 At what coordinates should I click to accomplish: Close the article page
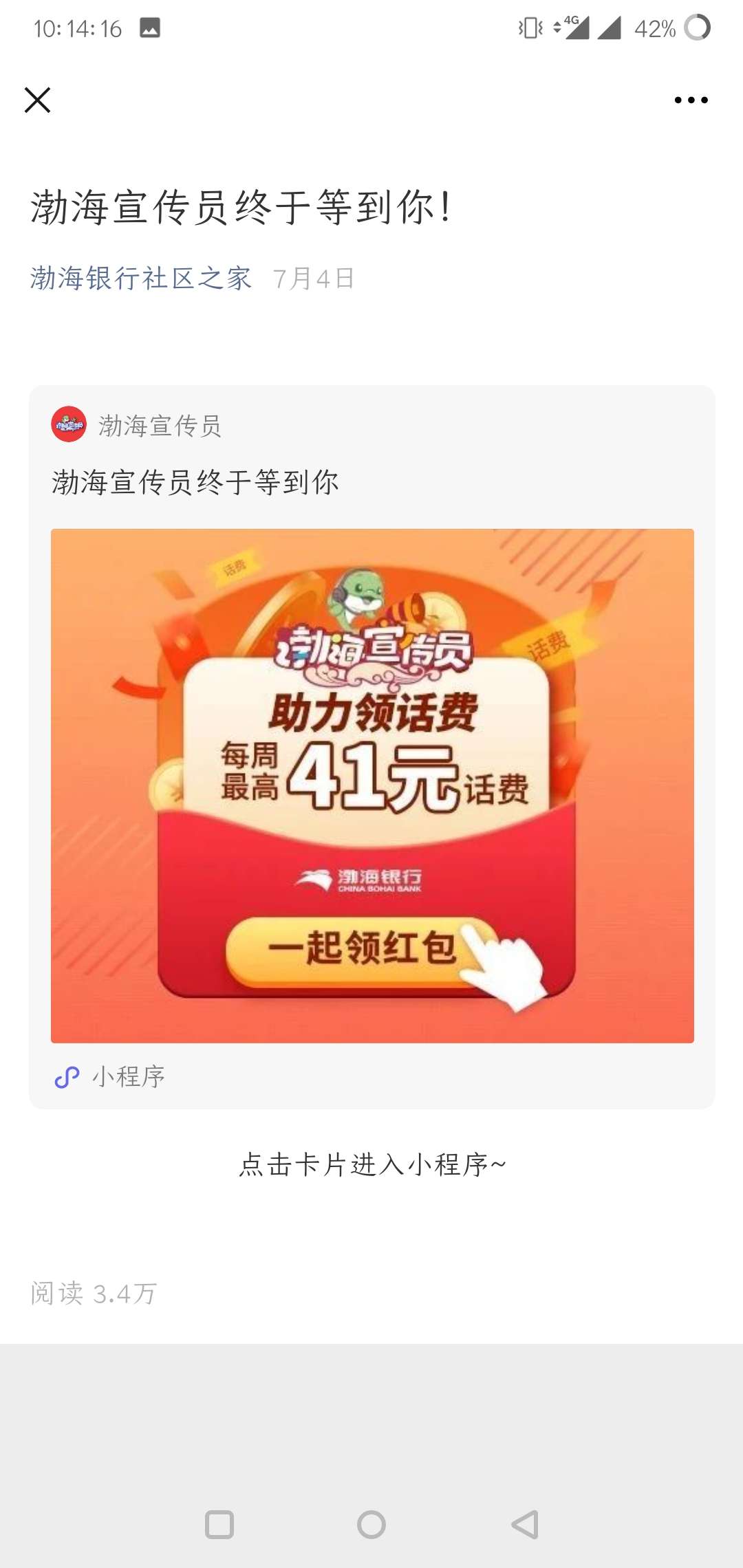point(38,100)
